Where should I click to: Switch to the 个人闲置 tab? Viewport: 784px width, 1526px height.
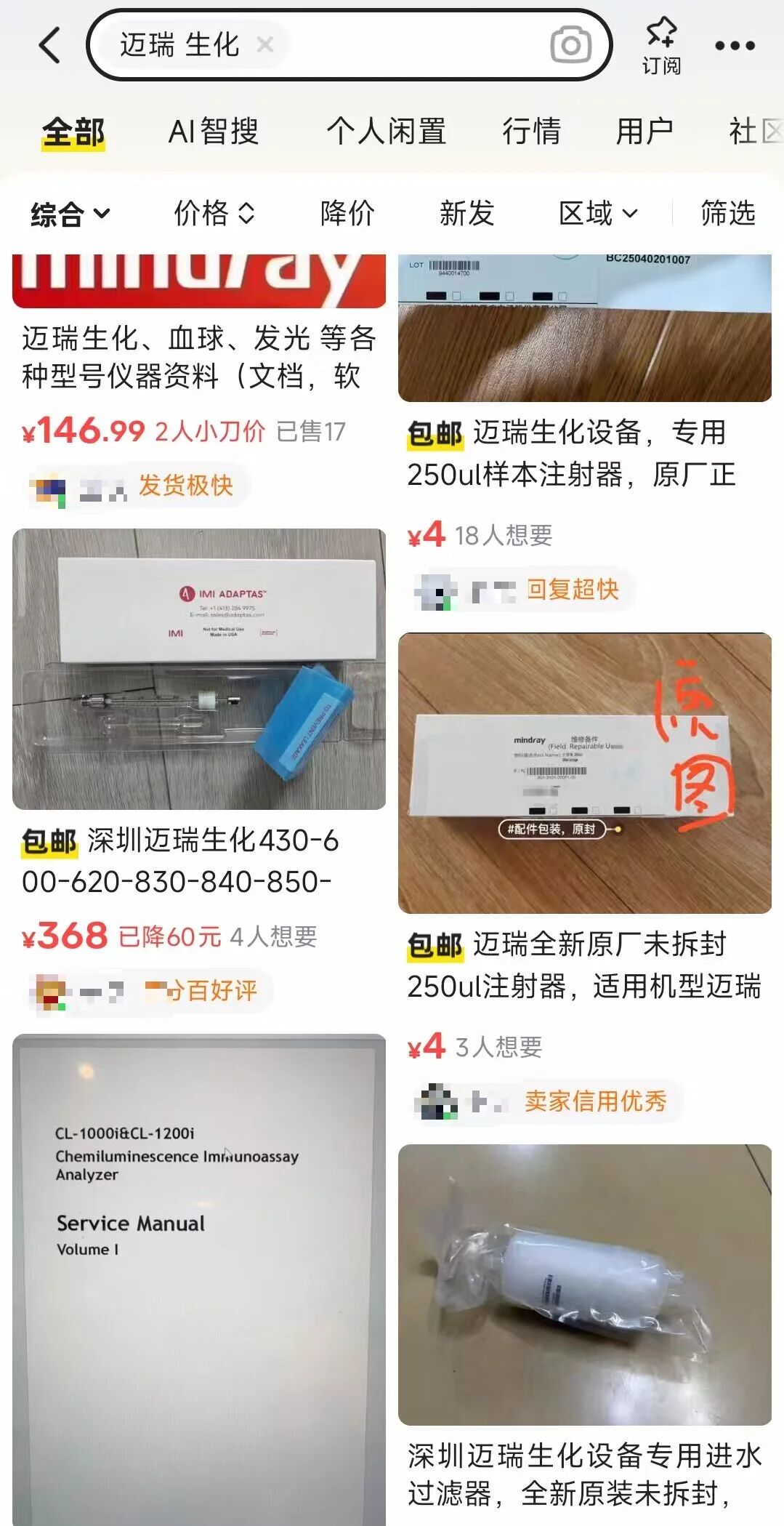pos(386,132)
